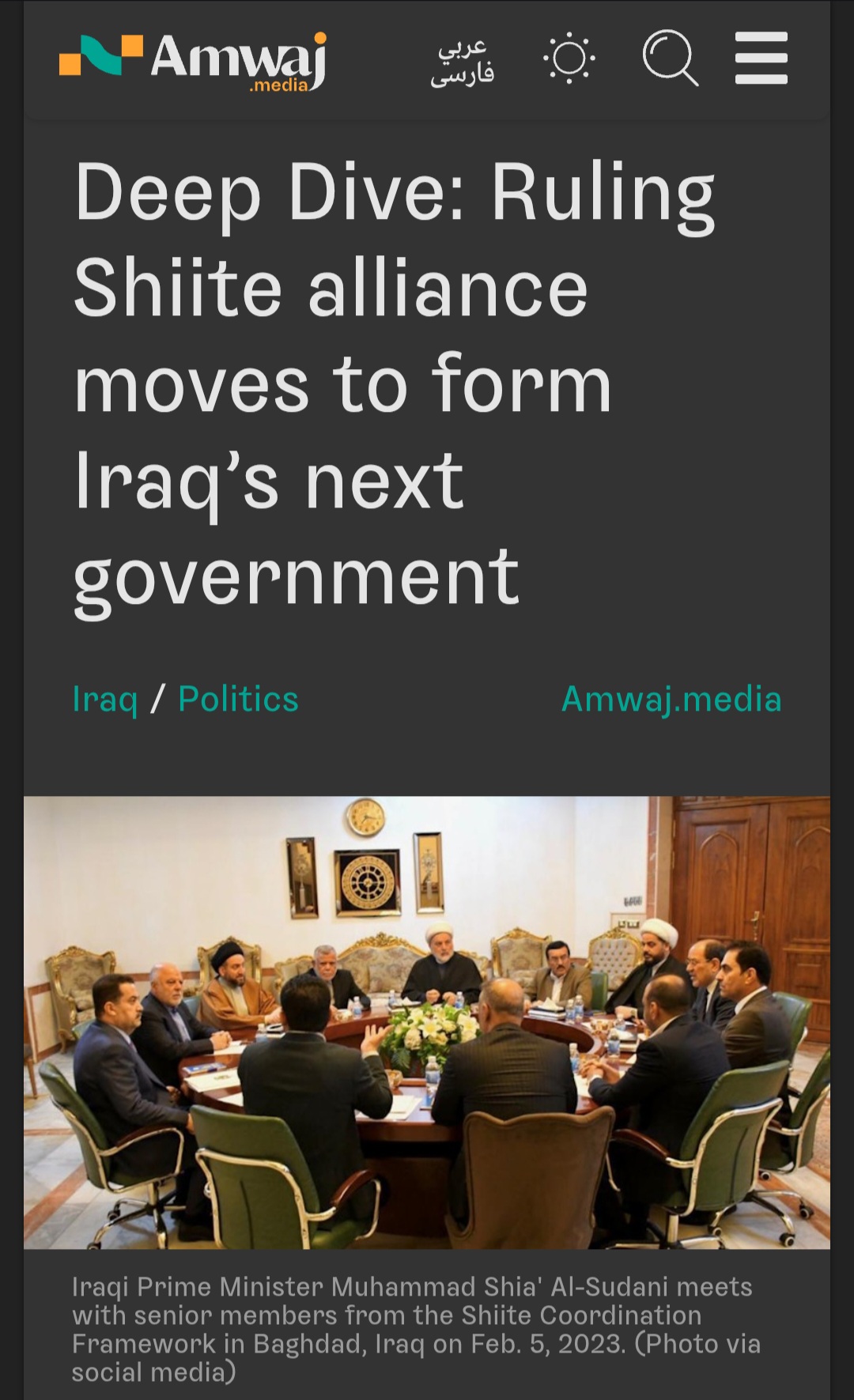Open the search magnifier
The height and width of the screenshot is (1400, 854).
coord(670,58)
